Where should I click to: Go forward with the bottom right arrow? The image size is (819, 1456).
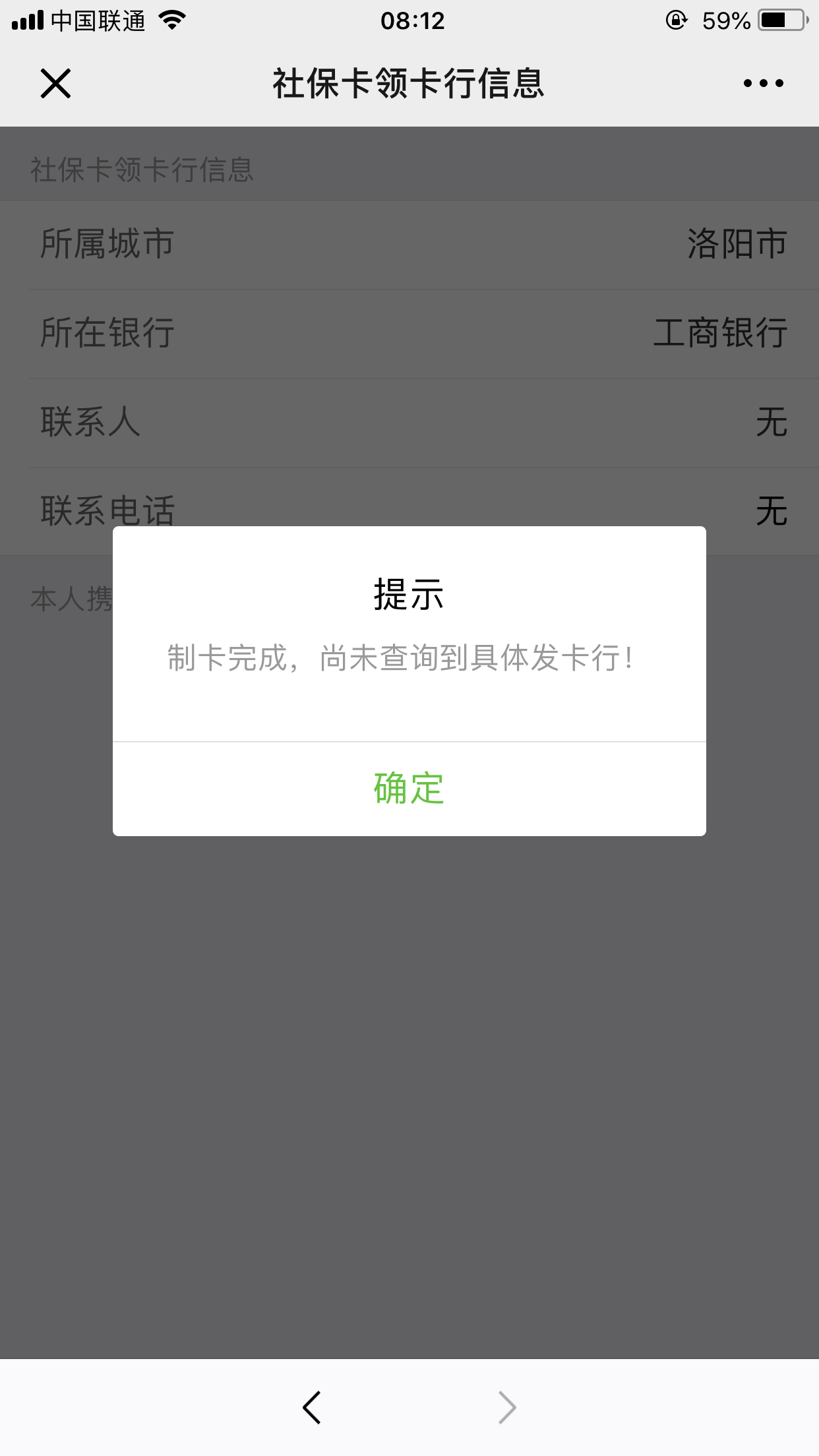point(506,1407)
